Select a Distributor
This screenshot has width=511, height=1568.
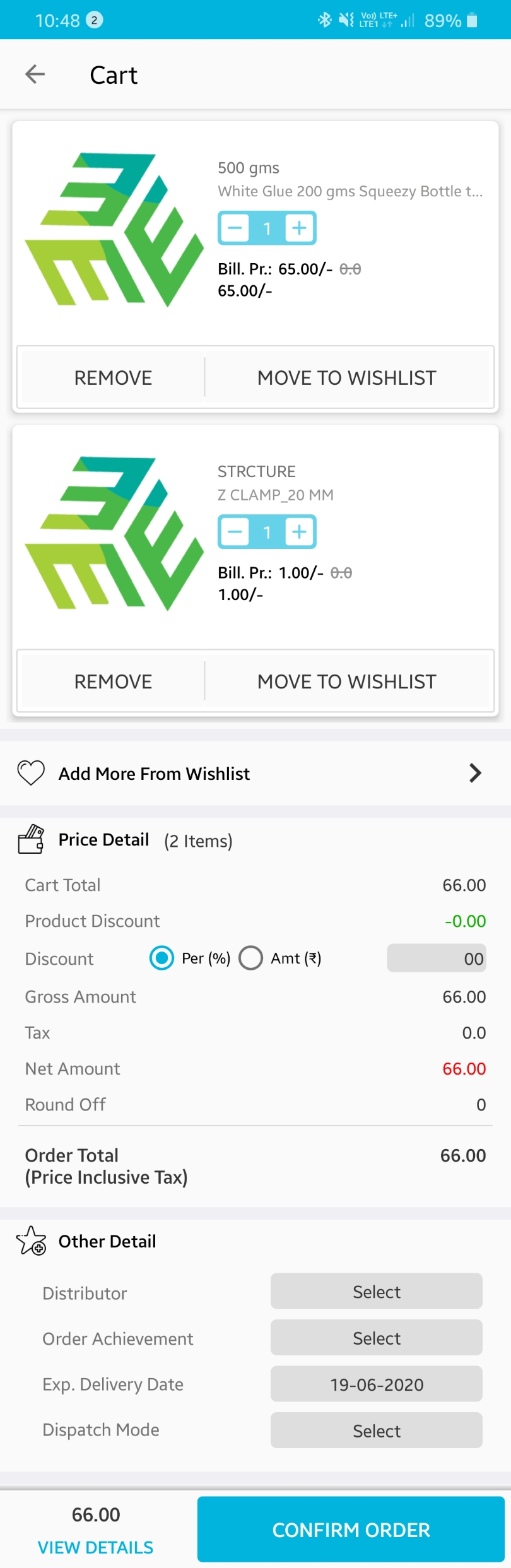(x=376, y=1291)
